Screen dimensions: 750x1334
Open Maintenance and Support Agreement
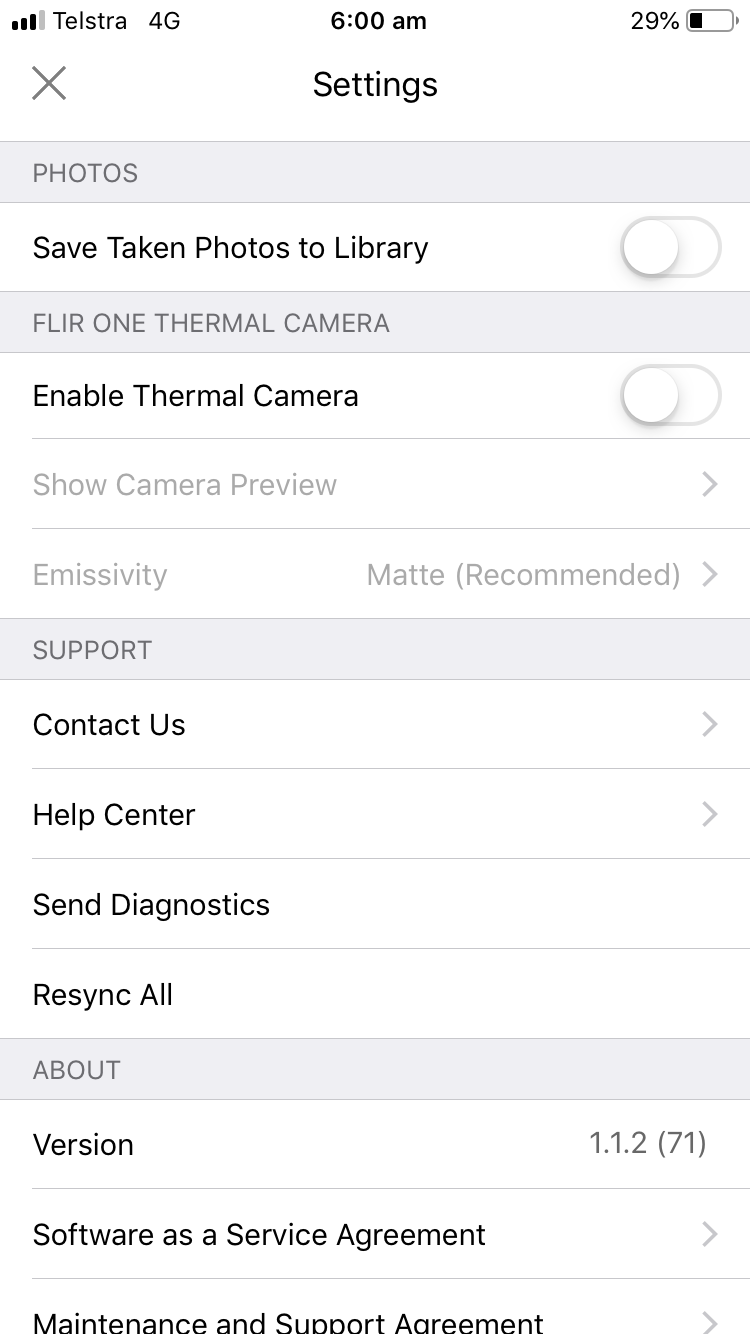coord(375,1308)
